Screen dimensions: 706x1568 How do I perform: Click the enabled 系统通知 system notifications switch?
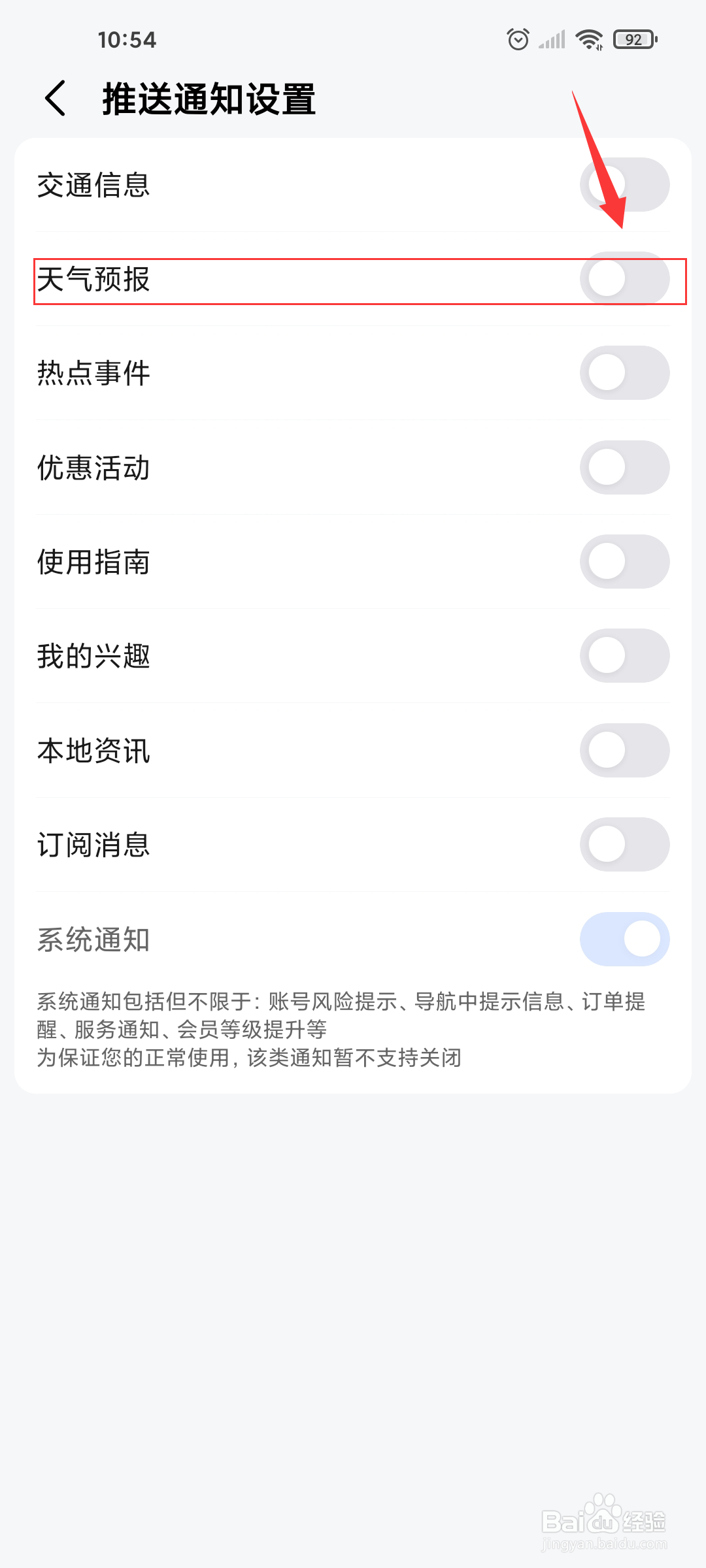coord(624,939)
